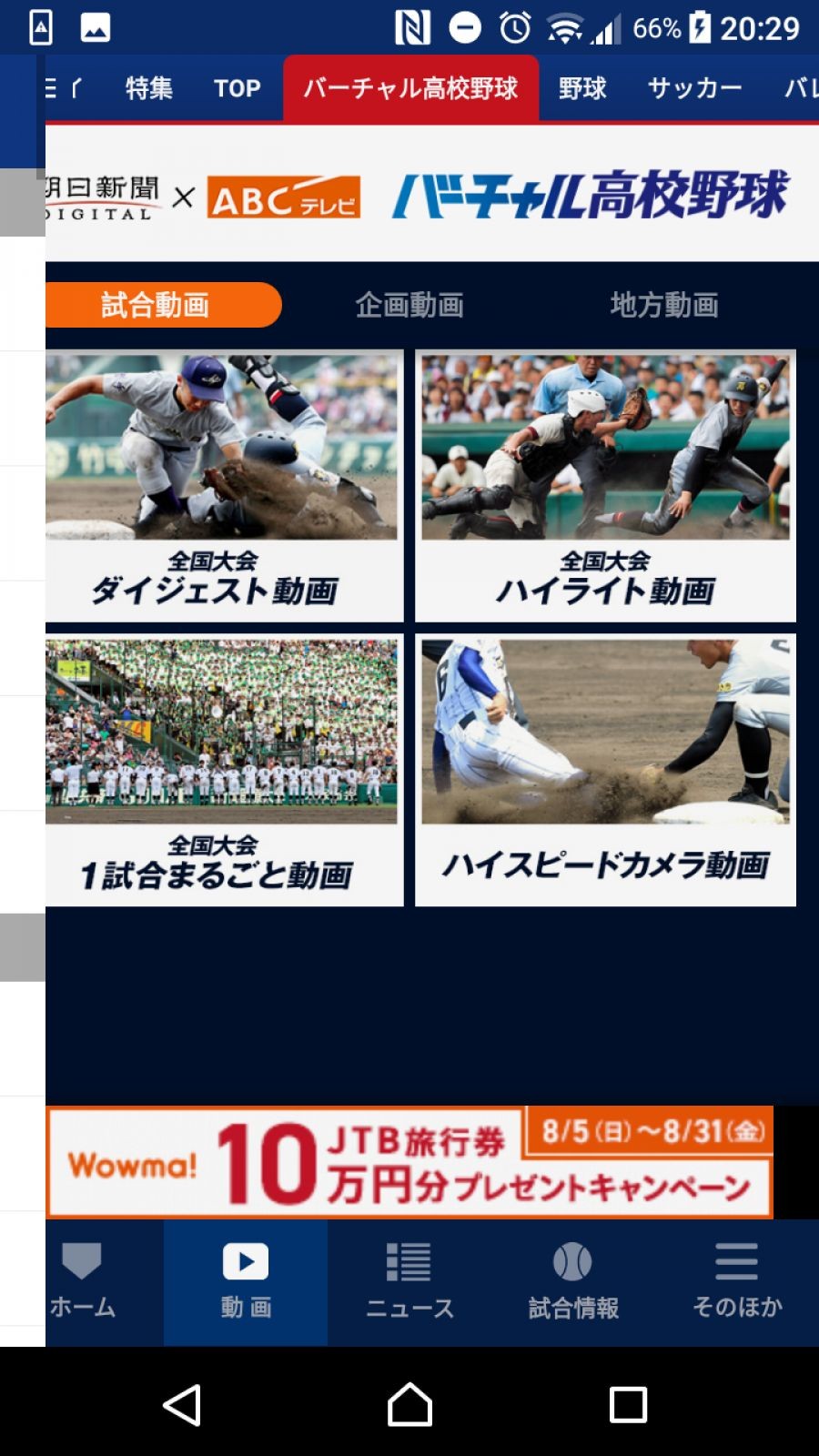Open the 試合情報 bottom tab
Screen dimensions: 819x1456
pyautogui.click(x=573, y=1282)
